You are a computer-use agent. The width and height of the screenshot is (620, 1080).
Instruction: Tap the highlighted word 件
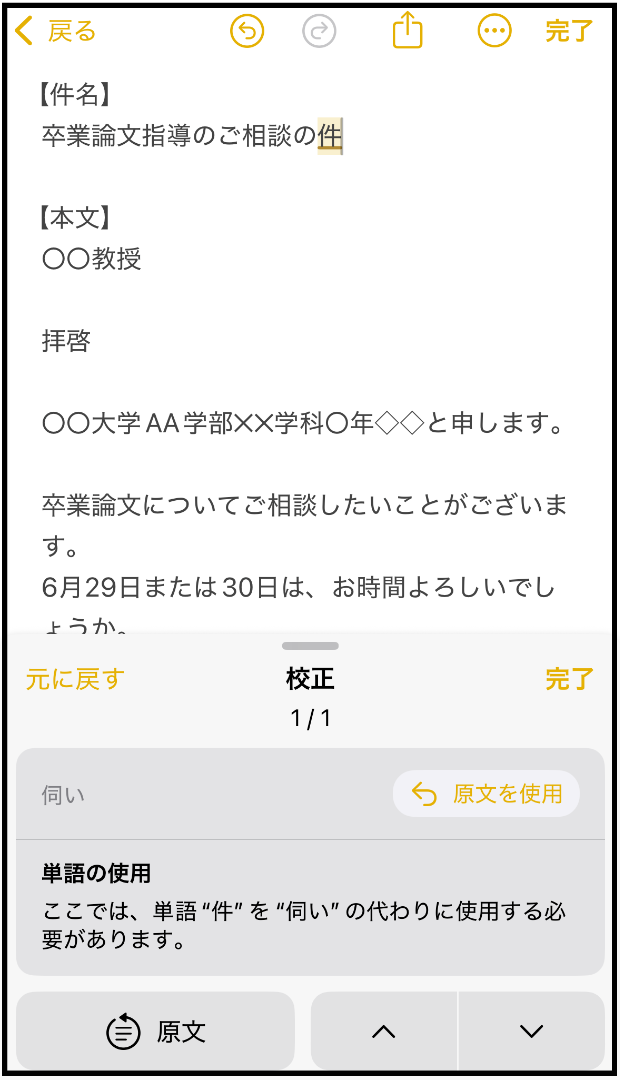329,135
